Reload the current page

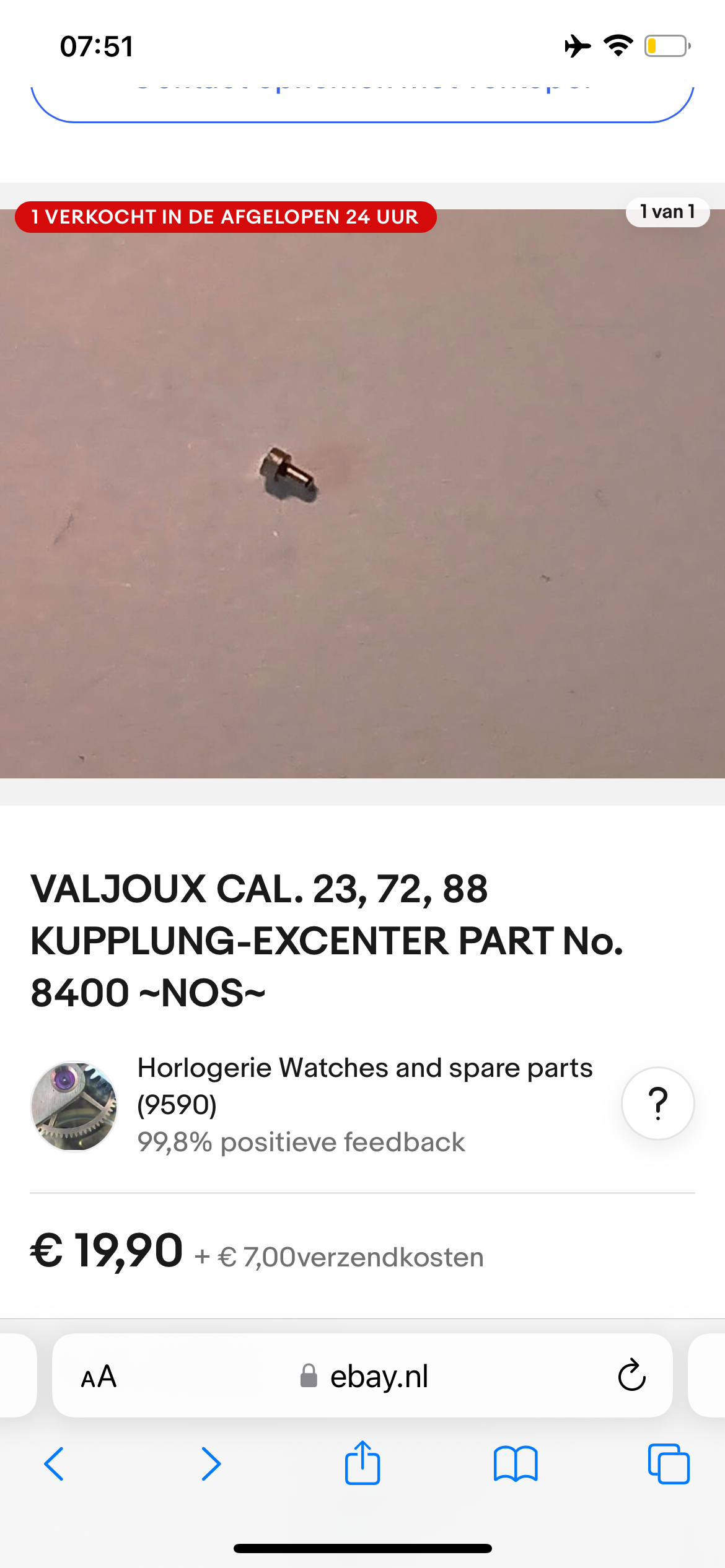pyautogui.click(x=631, y=1376)
